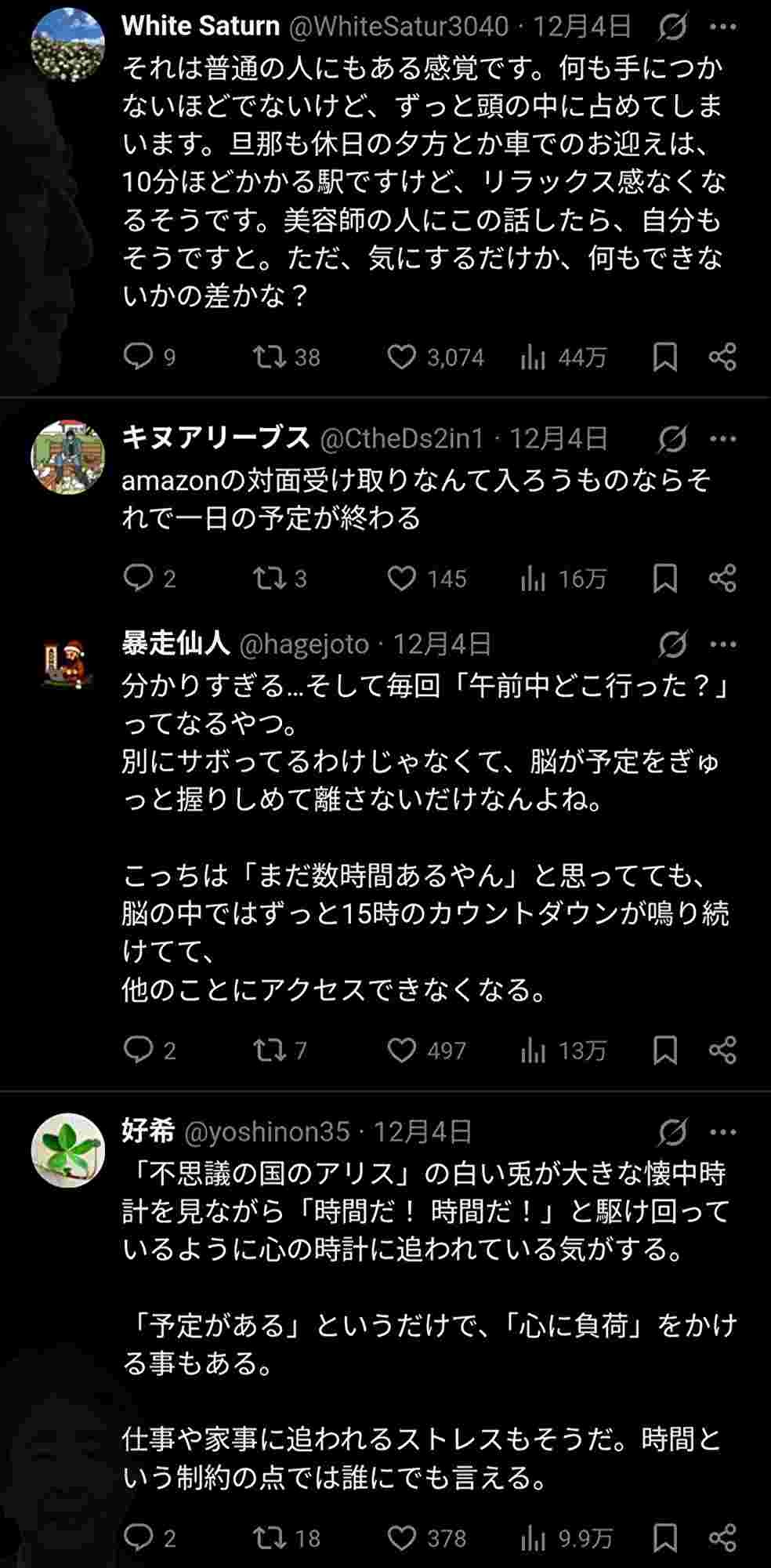Repost 暴走仙人's post

point(269,1050)
